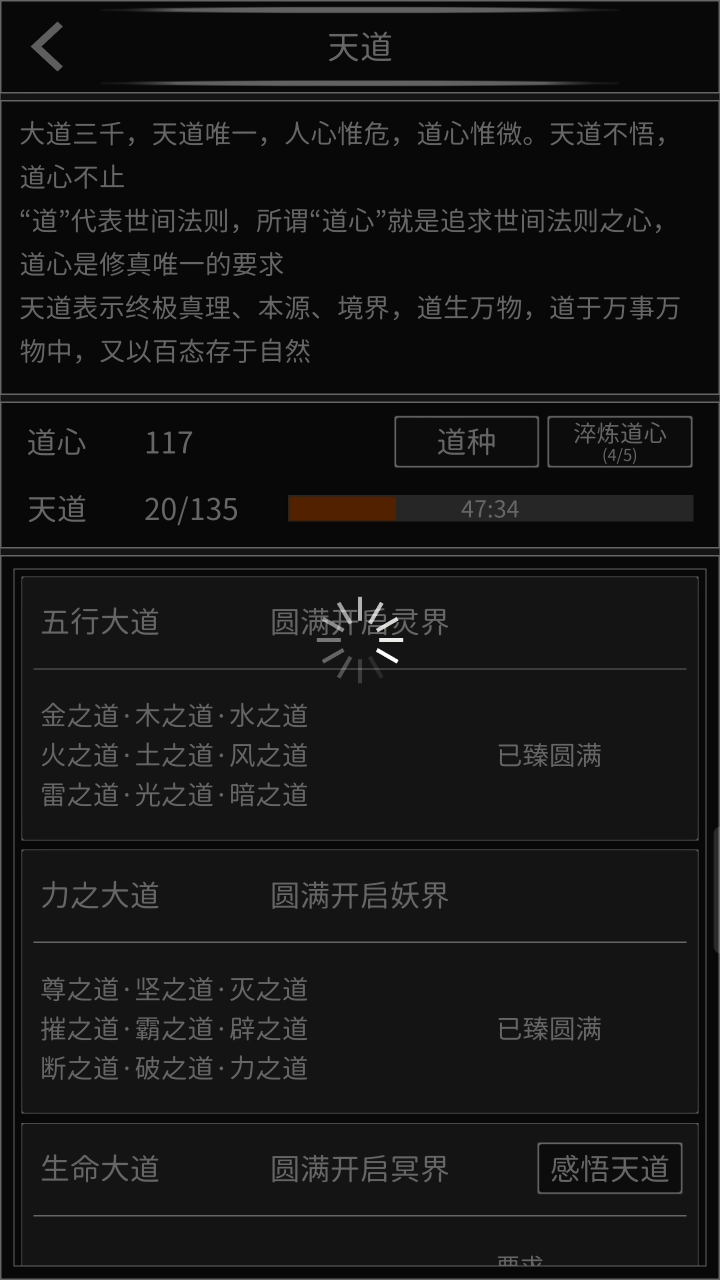Screen dimensions: 720x1280
Task: Tap the 淬炼道心 (4/5) button
Action: click(x=620, y=442)
